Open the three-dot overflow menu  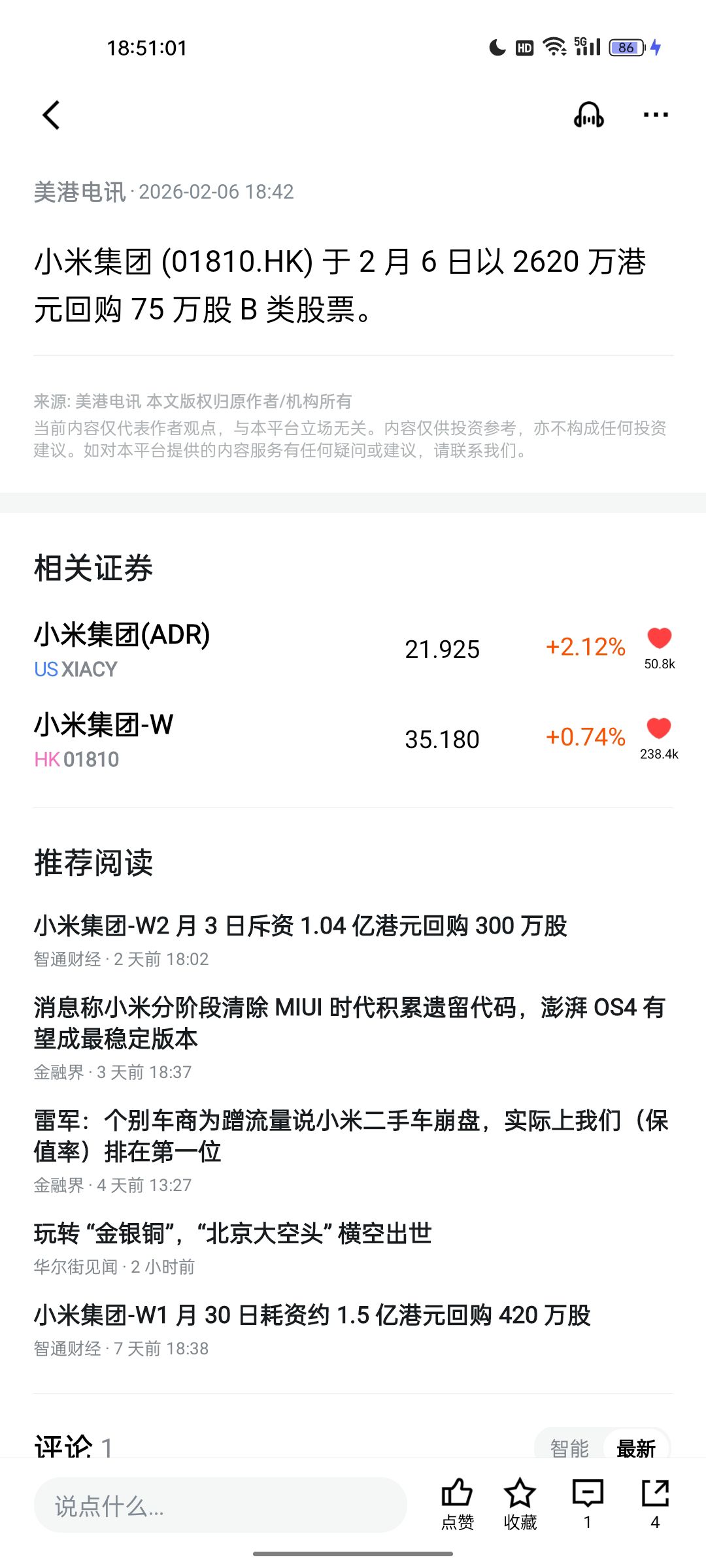tap(655, 115)
